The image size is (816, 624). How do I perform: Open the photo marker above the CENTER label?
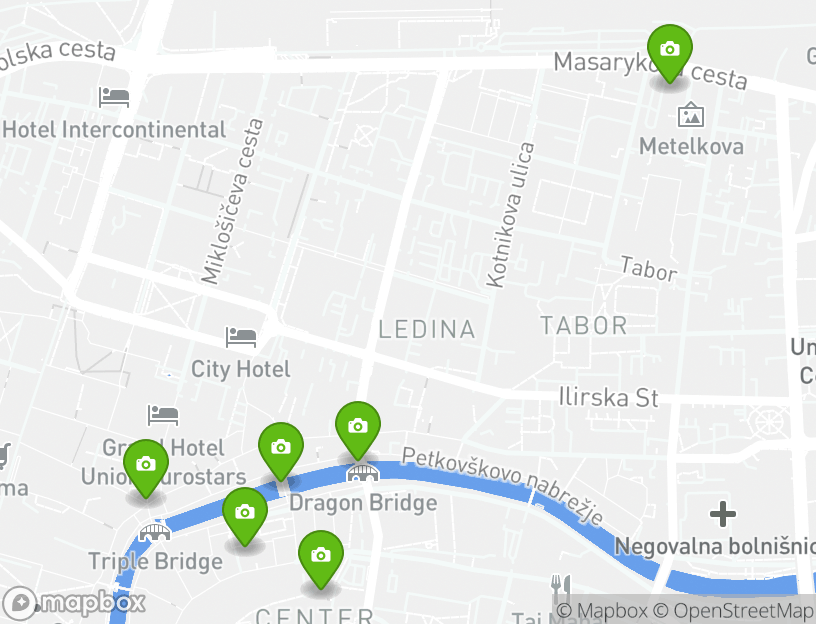point(320,556)
